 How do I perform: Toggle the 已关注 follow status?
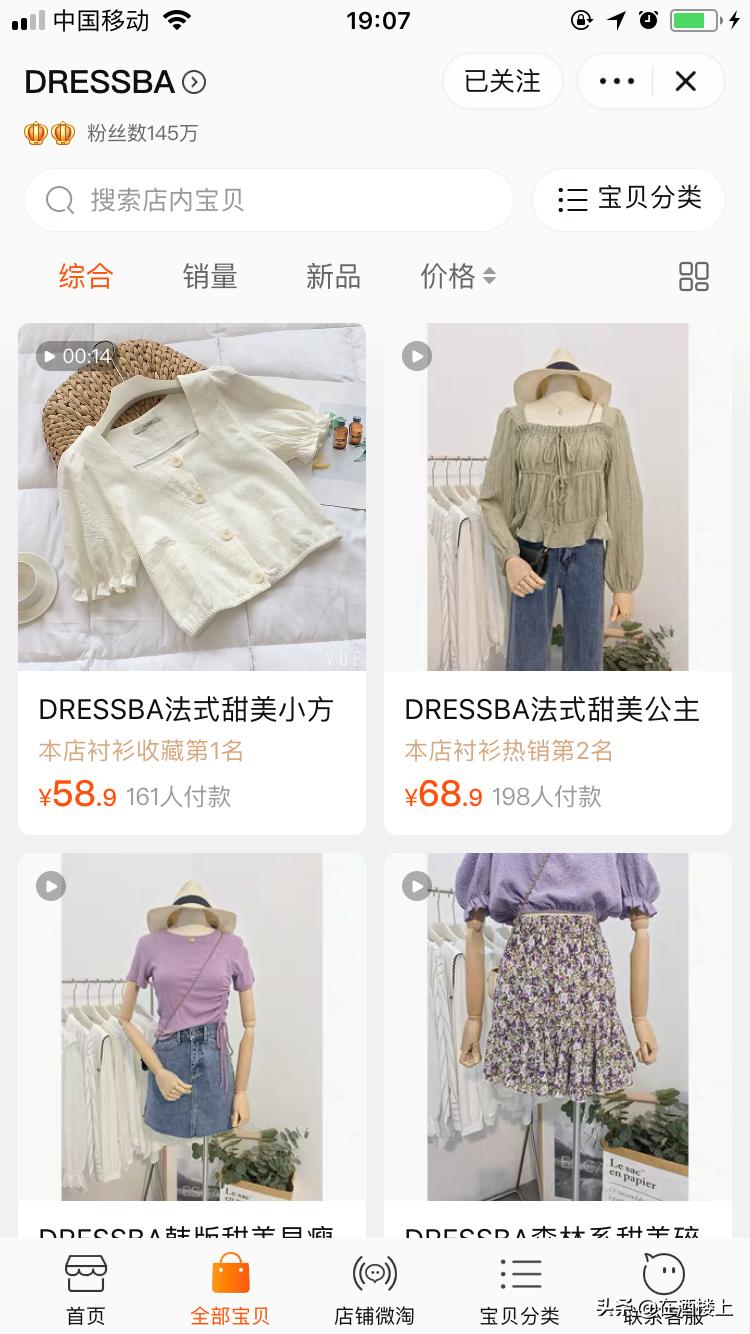(x=503, y=81)
